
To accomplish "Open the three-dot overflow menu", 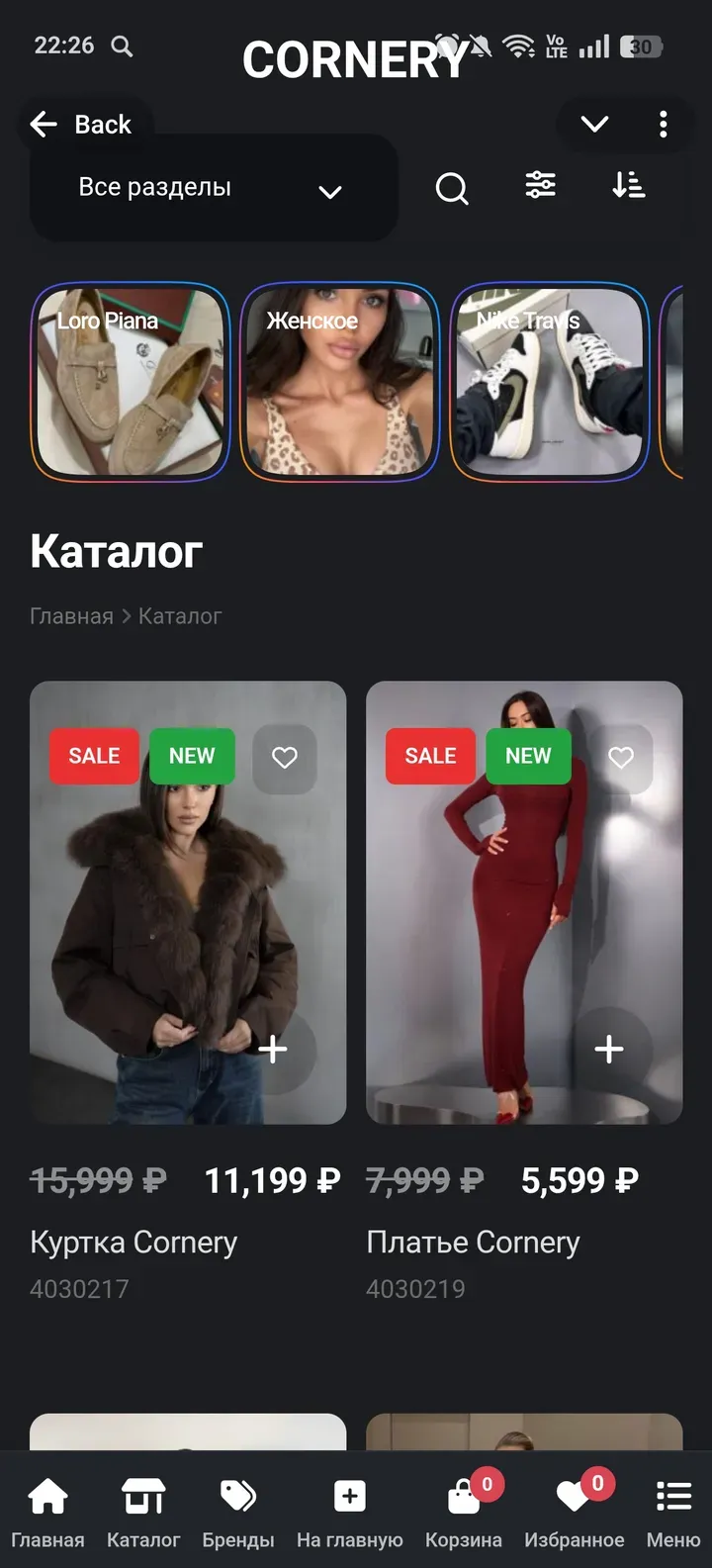I will [x=663, y=125].
